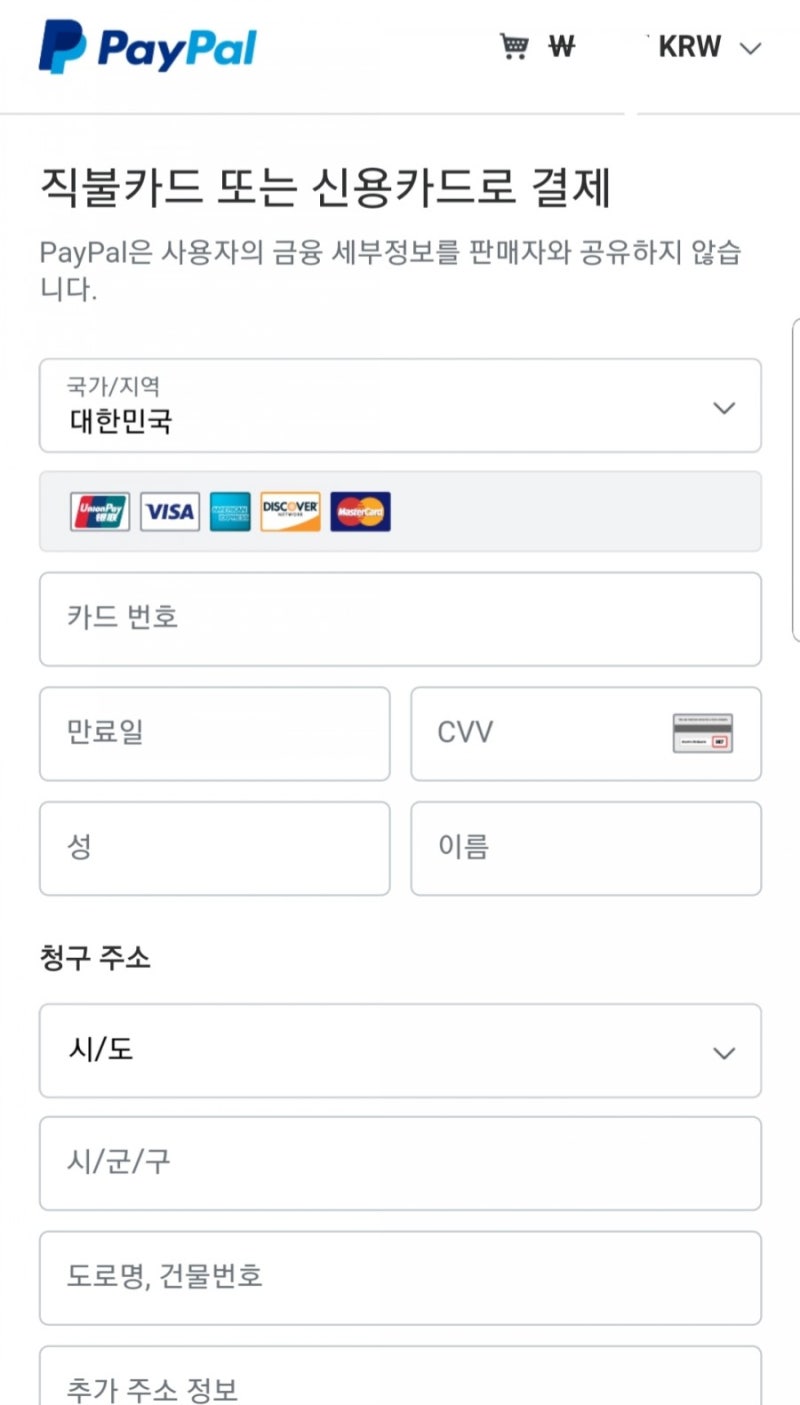Open the 시/도 province dropdown
Screen dimensions: 800x1405
pos(400,1051)
